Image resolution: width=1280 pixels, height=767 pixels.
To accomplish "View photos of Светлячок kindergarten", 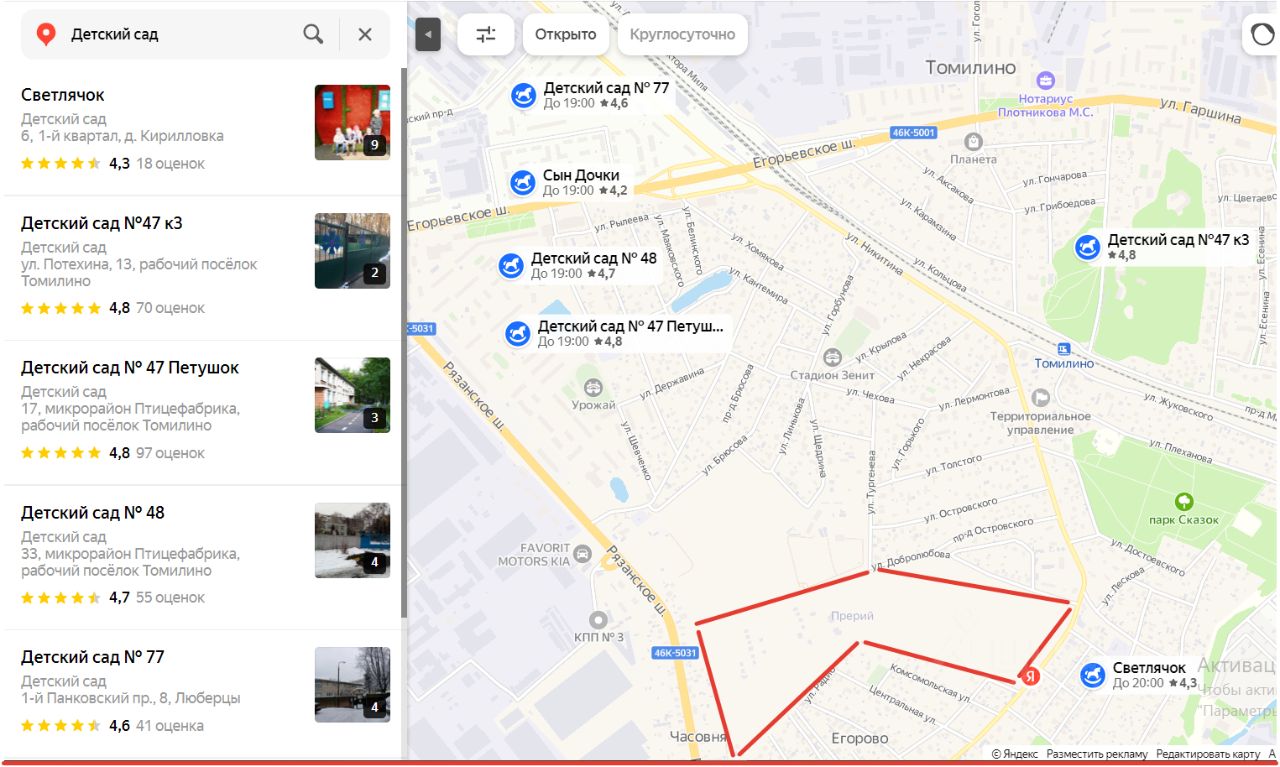I will click(x=352, y=122).
